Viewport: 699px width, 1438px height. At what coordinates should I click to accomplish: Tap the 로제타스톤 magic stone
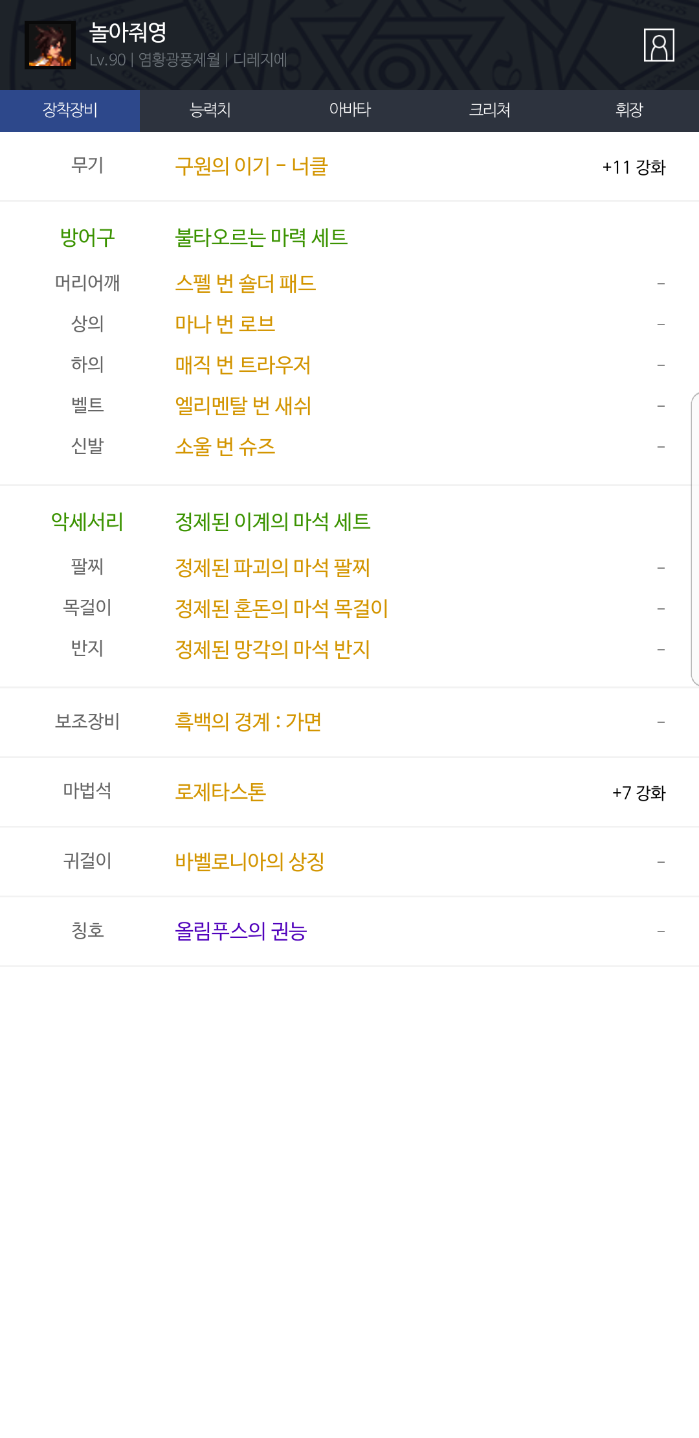point(220,793)
